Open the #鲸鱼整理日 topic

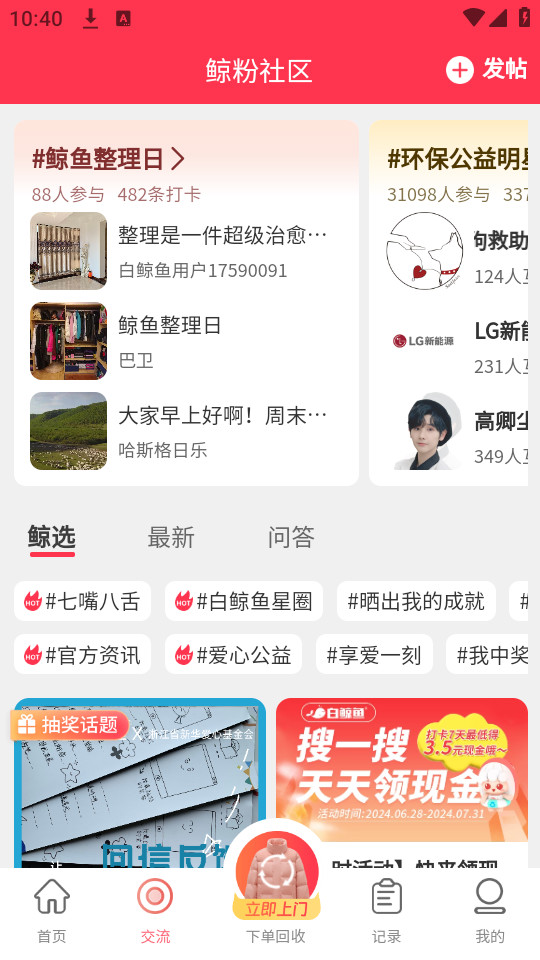(x=108, y=159)
